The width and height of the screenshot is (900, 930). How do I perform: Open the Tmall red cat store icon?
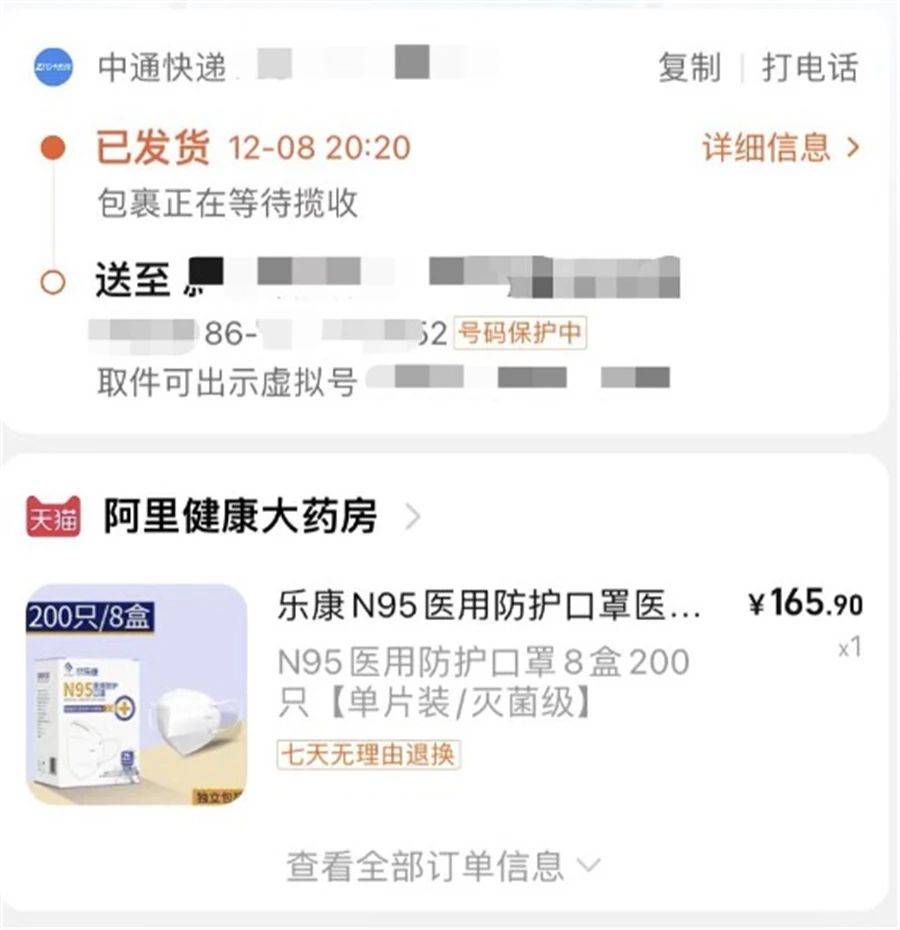[x=55, y=512]
